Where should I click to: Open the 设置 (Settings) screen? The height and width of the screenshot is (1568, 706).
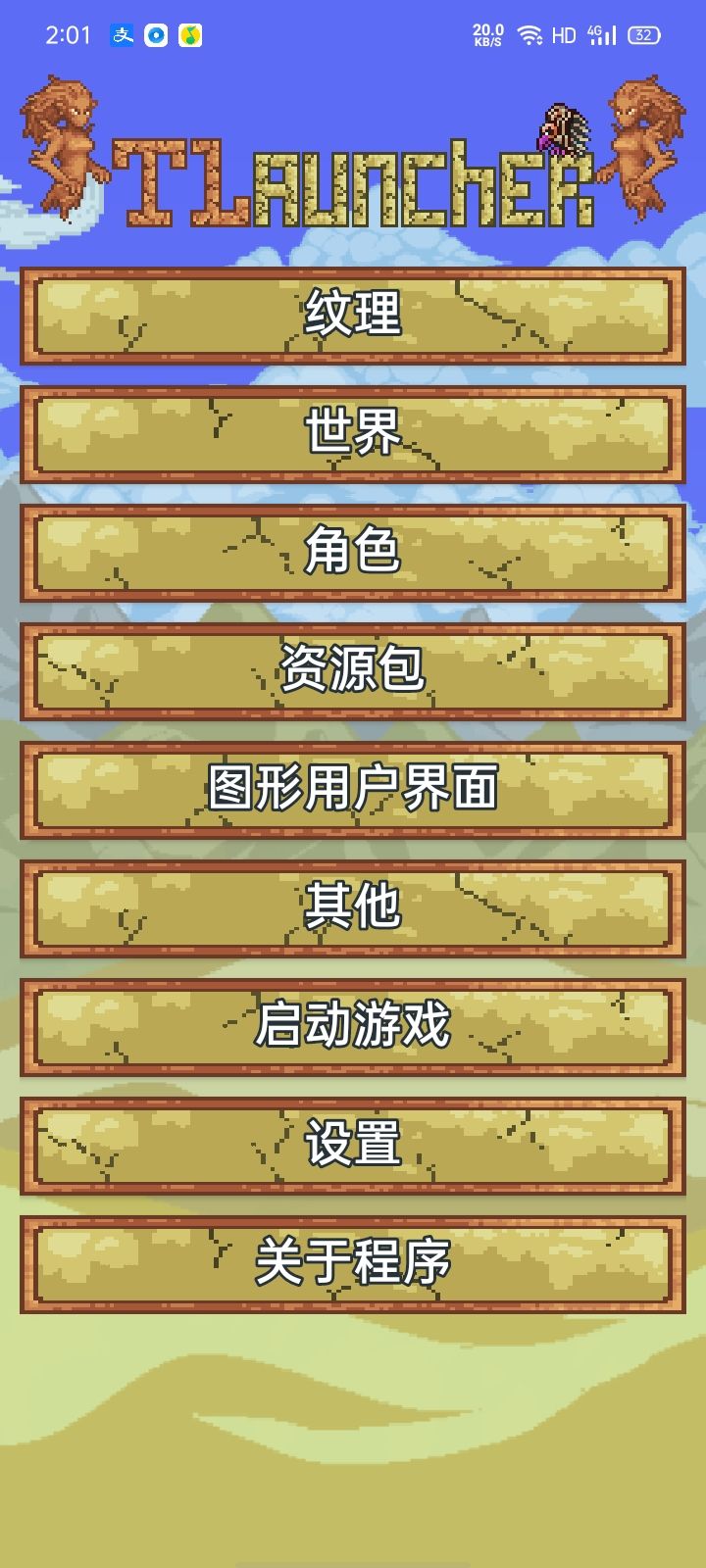pos(353,1145)
